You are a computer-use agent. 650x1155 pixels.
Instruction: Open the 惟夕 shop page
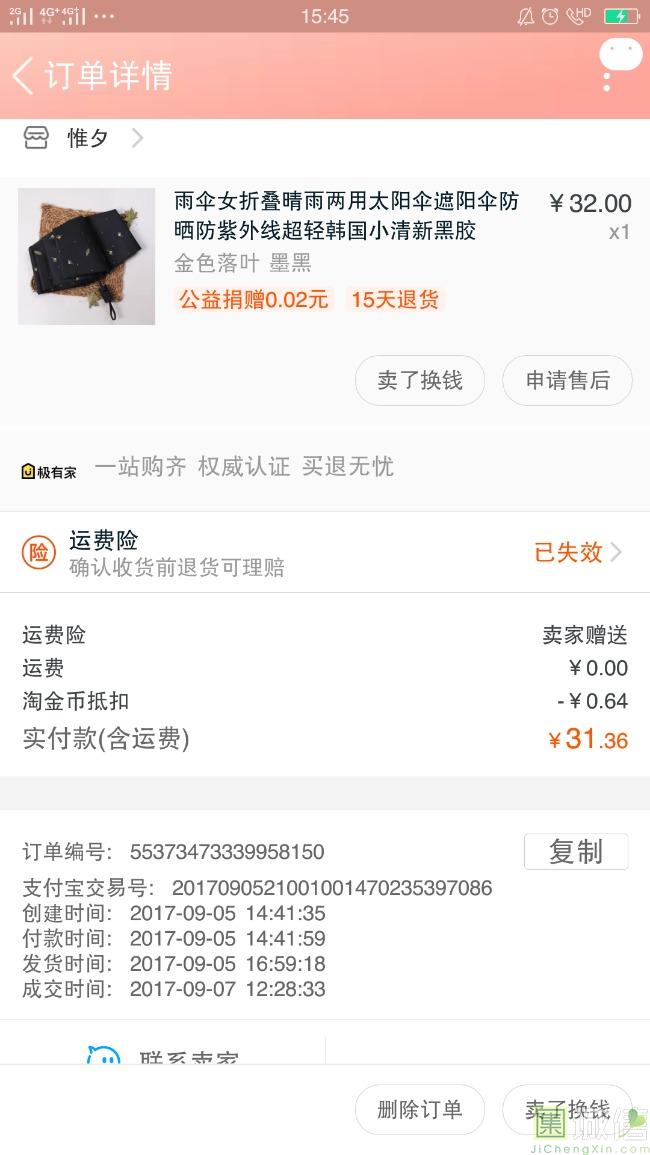coord(86,138)
